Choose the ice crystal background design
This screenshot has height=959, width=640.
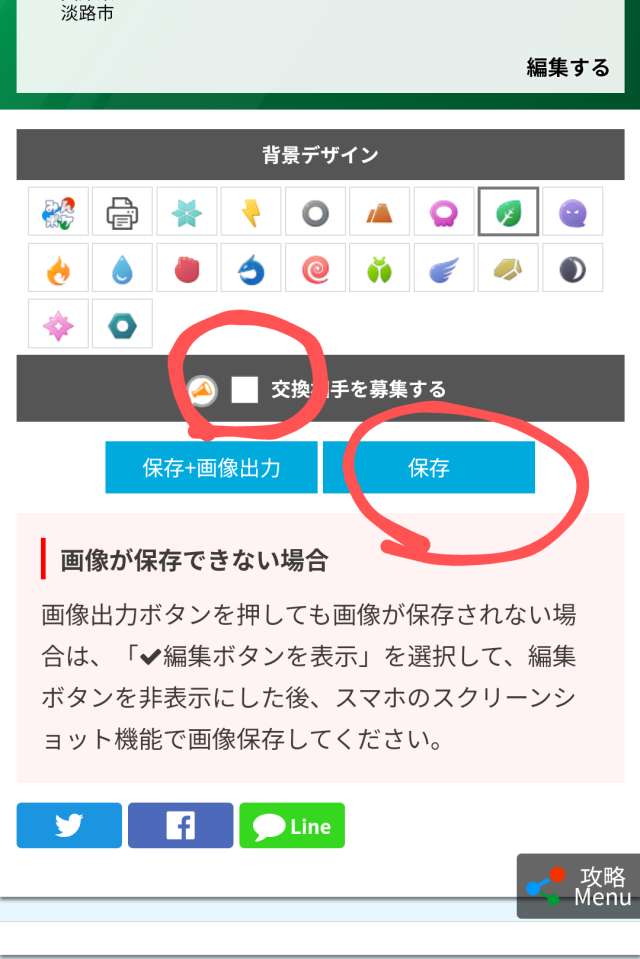click(x=186, y=212)
